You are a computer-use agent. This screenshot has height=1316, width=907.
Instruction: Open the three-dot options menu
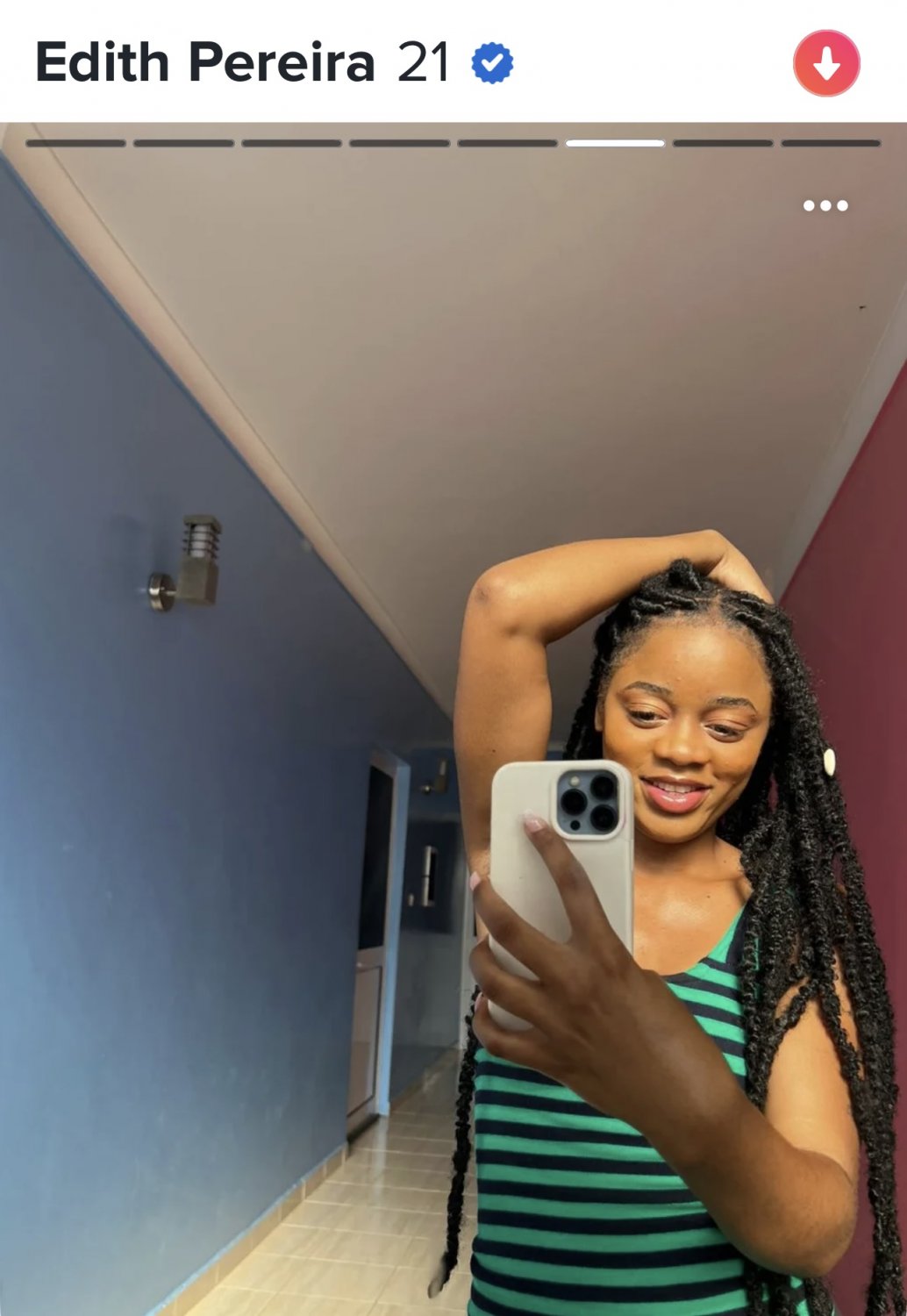tap(825, 205)
